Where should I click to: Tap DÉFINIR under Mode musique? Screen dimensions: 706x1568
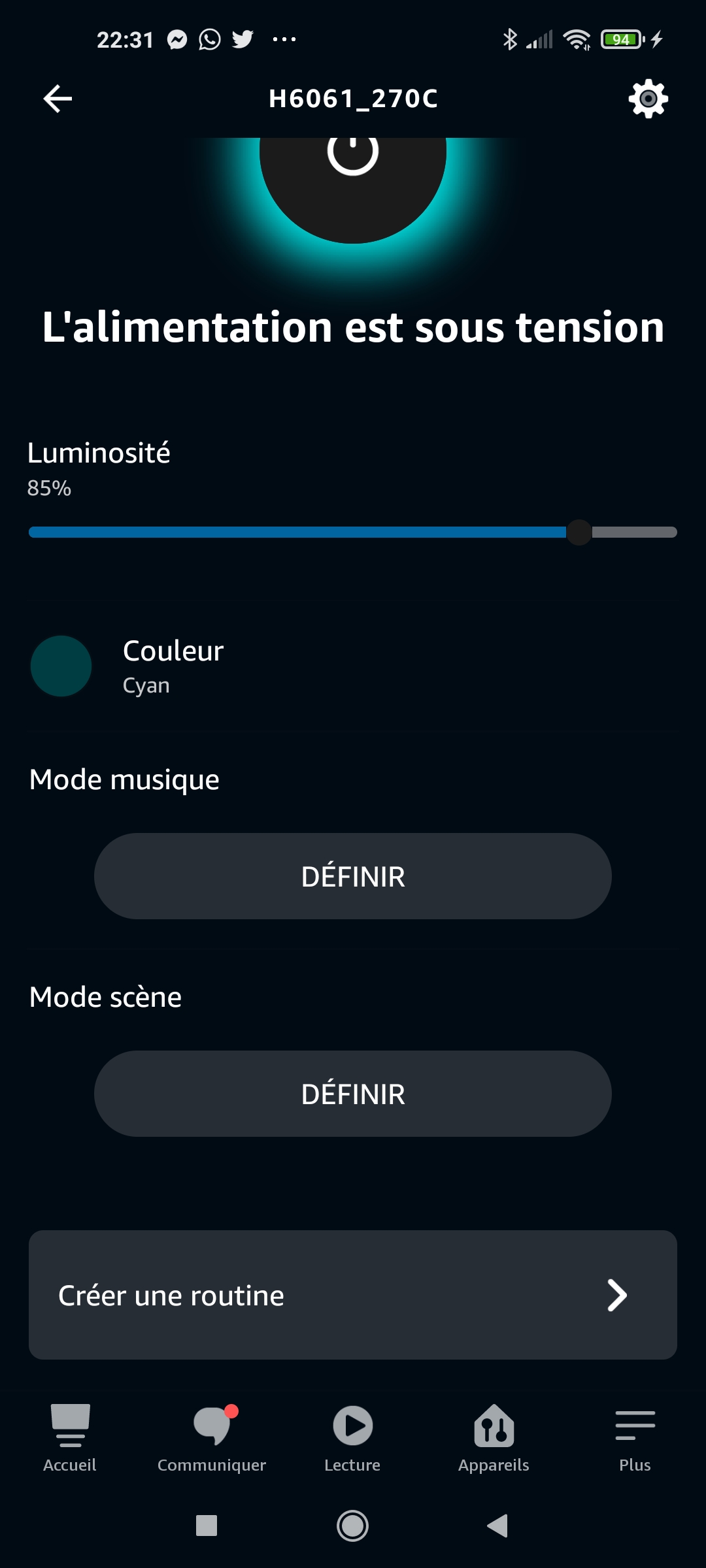click(353, 876)
